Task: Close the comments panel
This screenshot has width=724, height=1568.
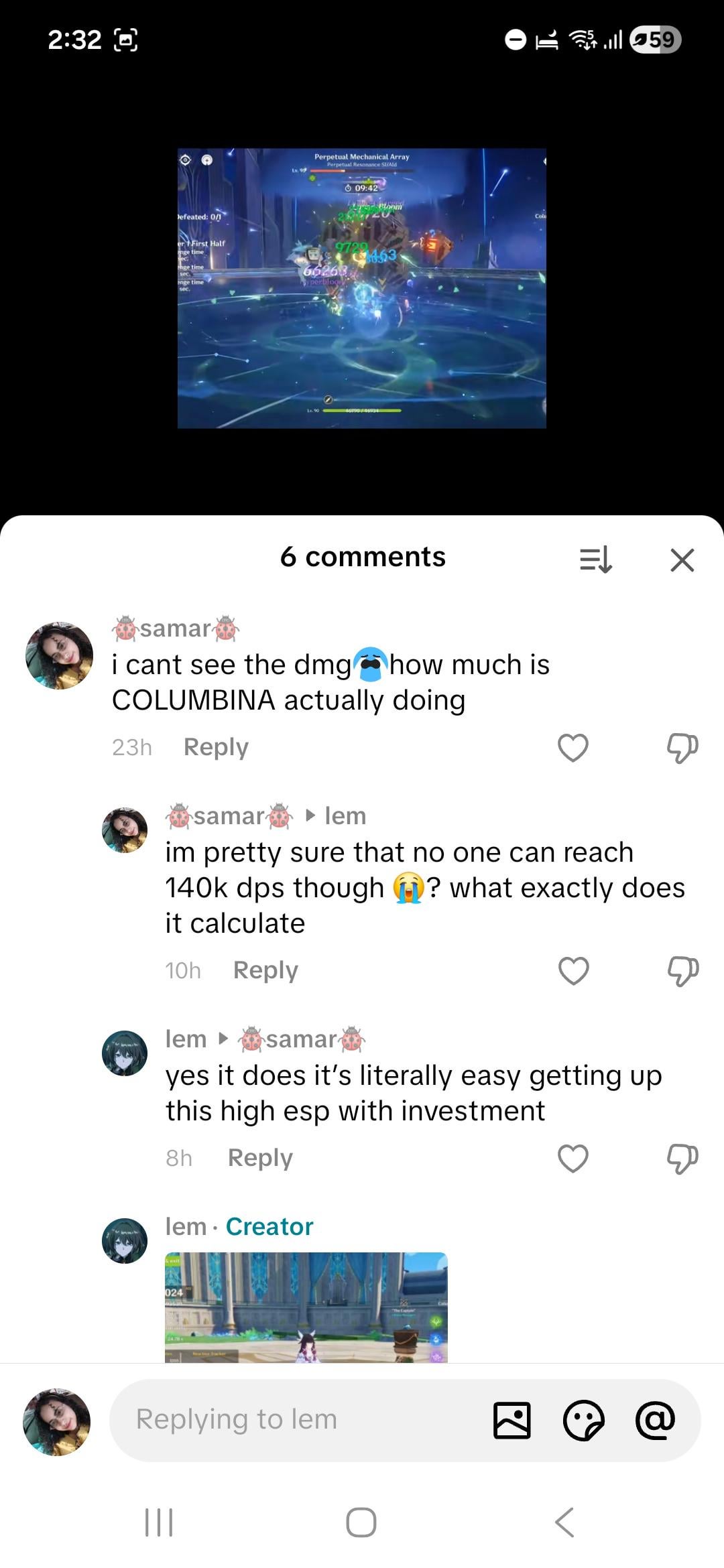Action: click(x=682, y=560)
